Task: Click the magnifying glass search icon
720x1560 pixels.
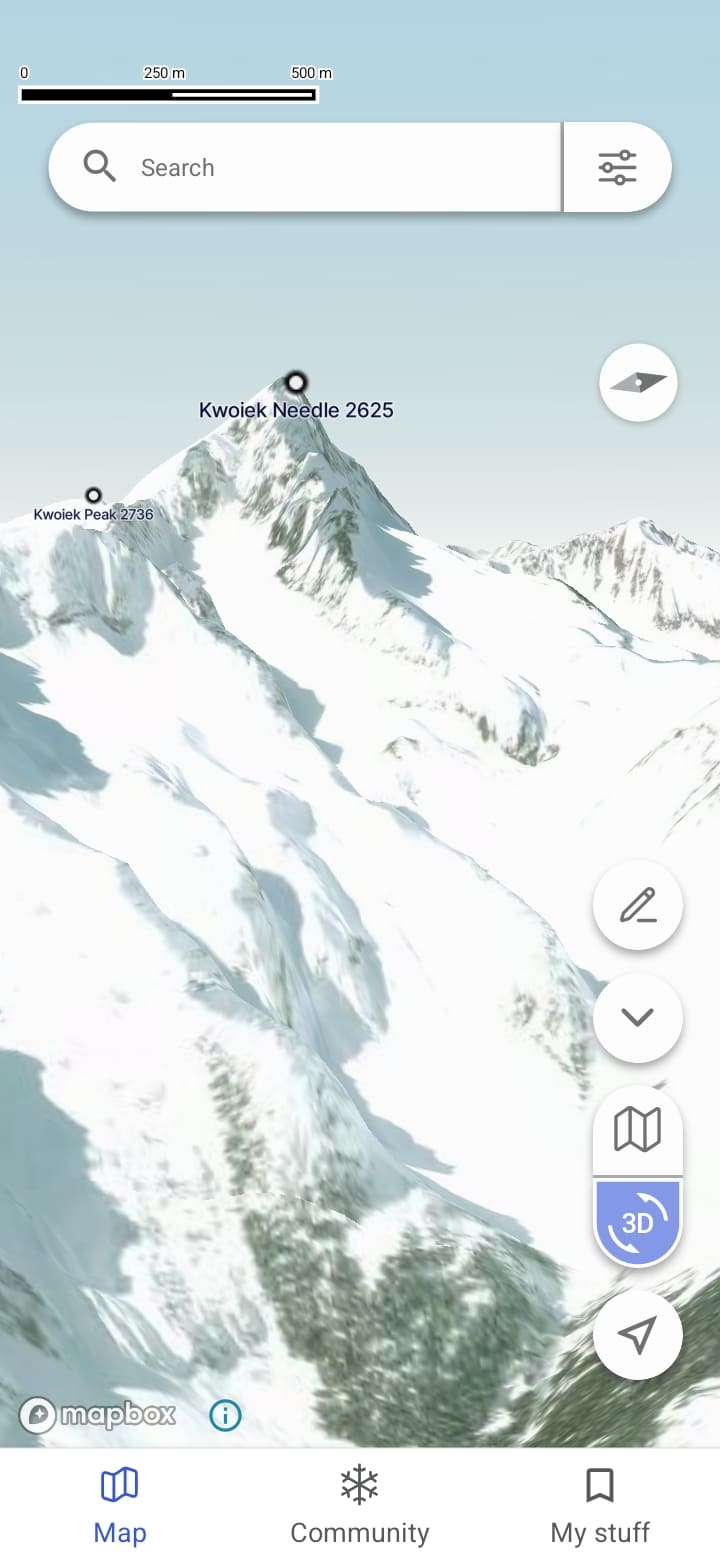Action: point(98,166)
